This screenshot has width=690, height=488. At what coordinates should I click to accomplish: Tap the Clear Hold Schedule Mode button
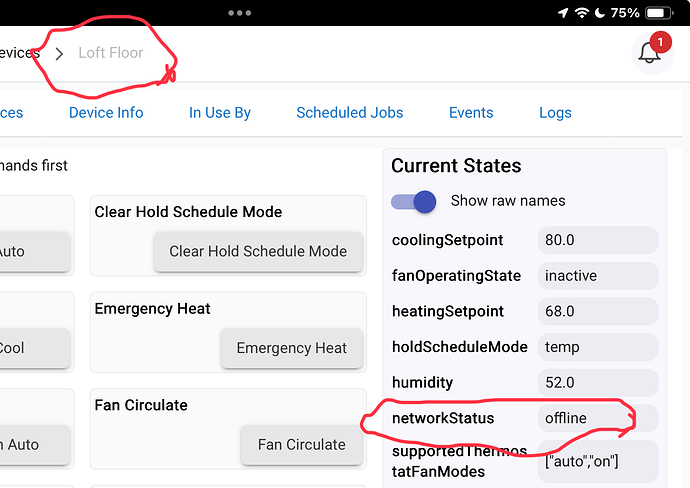(x=258, y=251)
